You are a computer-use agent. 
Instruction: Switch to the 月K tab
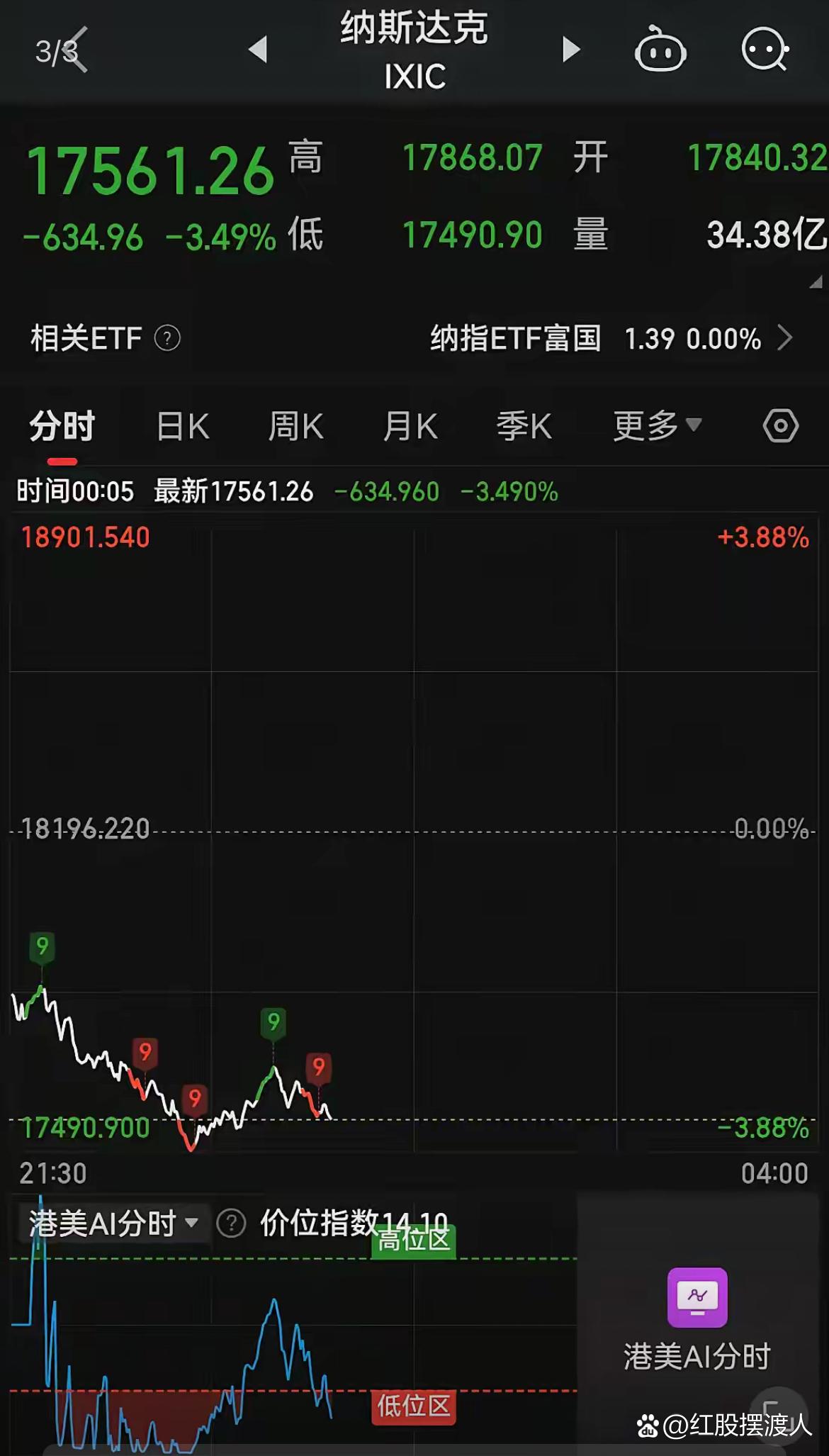coord(409,425)
